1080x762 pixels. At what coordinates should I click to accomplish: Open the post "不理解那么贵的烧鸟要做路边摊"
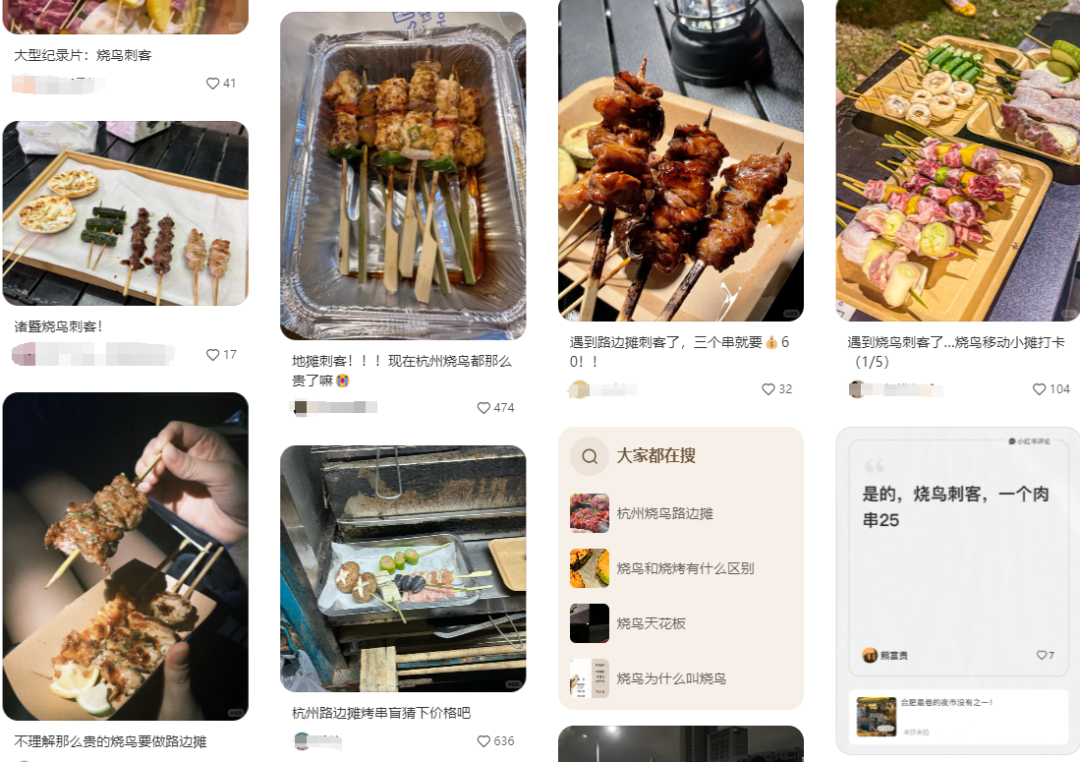125,556
